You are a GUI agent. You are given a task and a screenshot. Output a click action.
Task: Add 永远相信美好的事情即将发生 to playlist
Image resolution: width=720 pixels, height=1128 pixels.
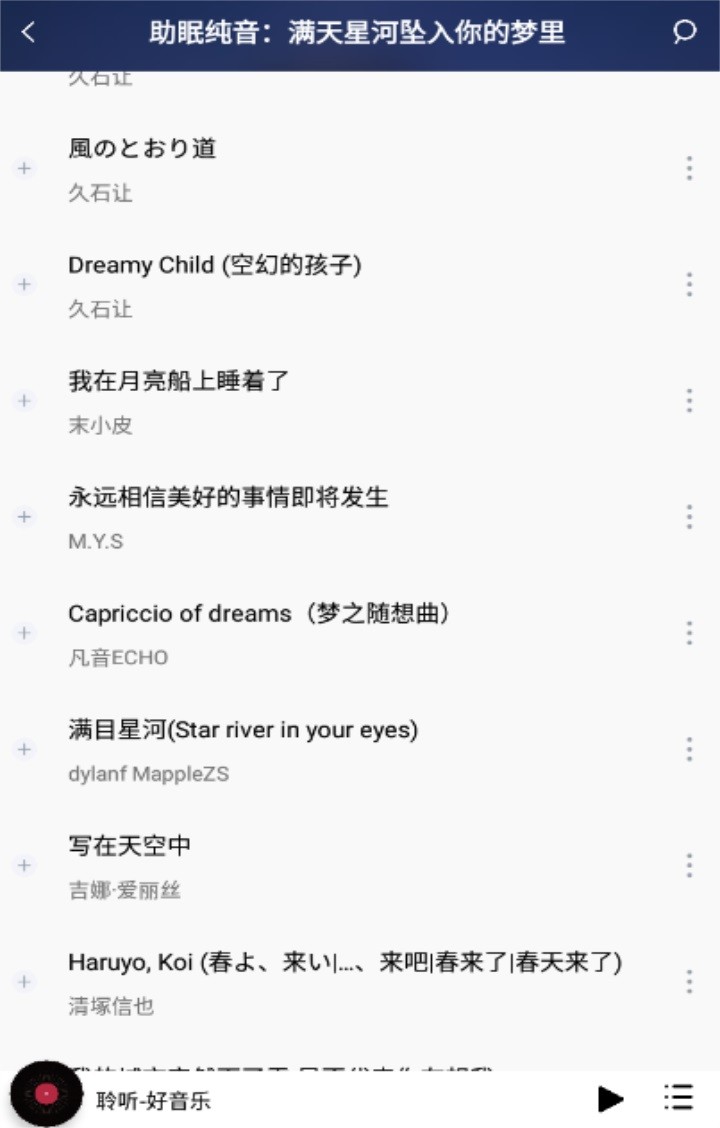(24, 517)
